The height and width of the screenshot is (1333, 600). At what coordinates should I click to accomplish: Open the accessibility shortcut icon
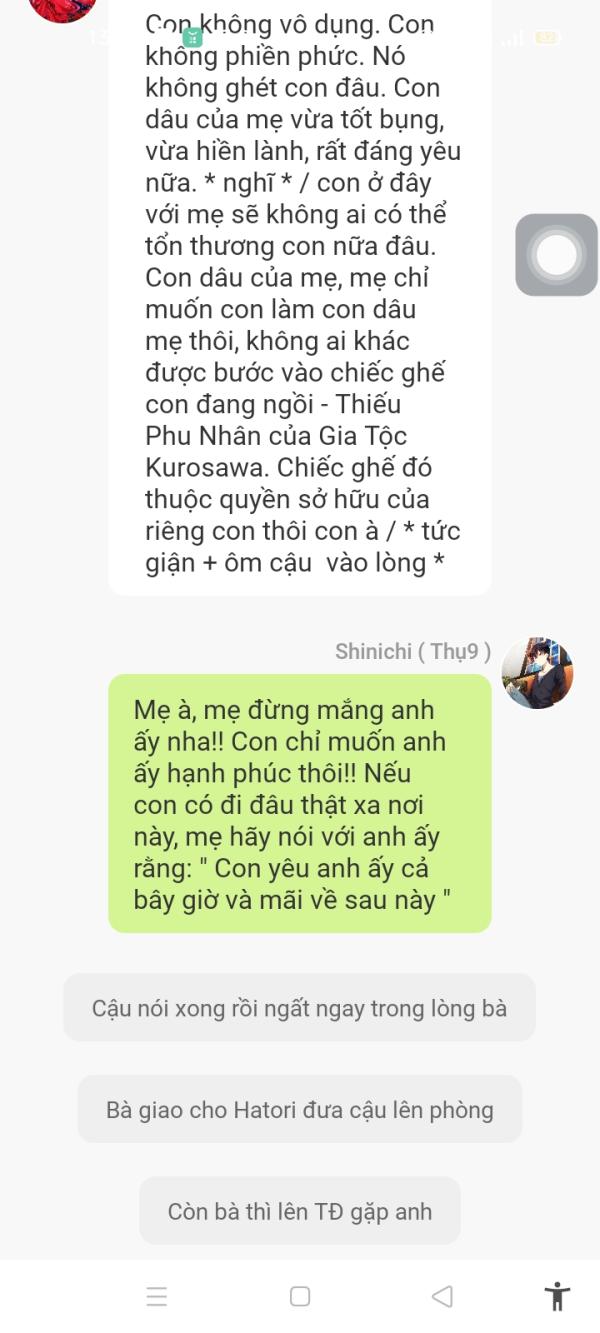pyautogui.click(x=557, y=1296)
